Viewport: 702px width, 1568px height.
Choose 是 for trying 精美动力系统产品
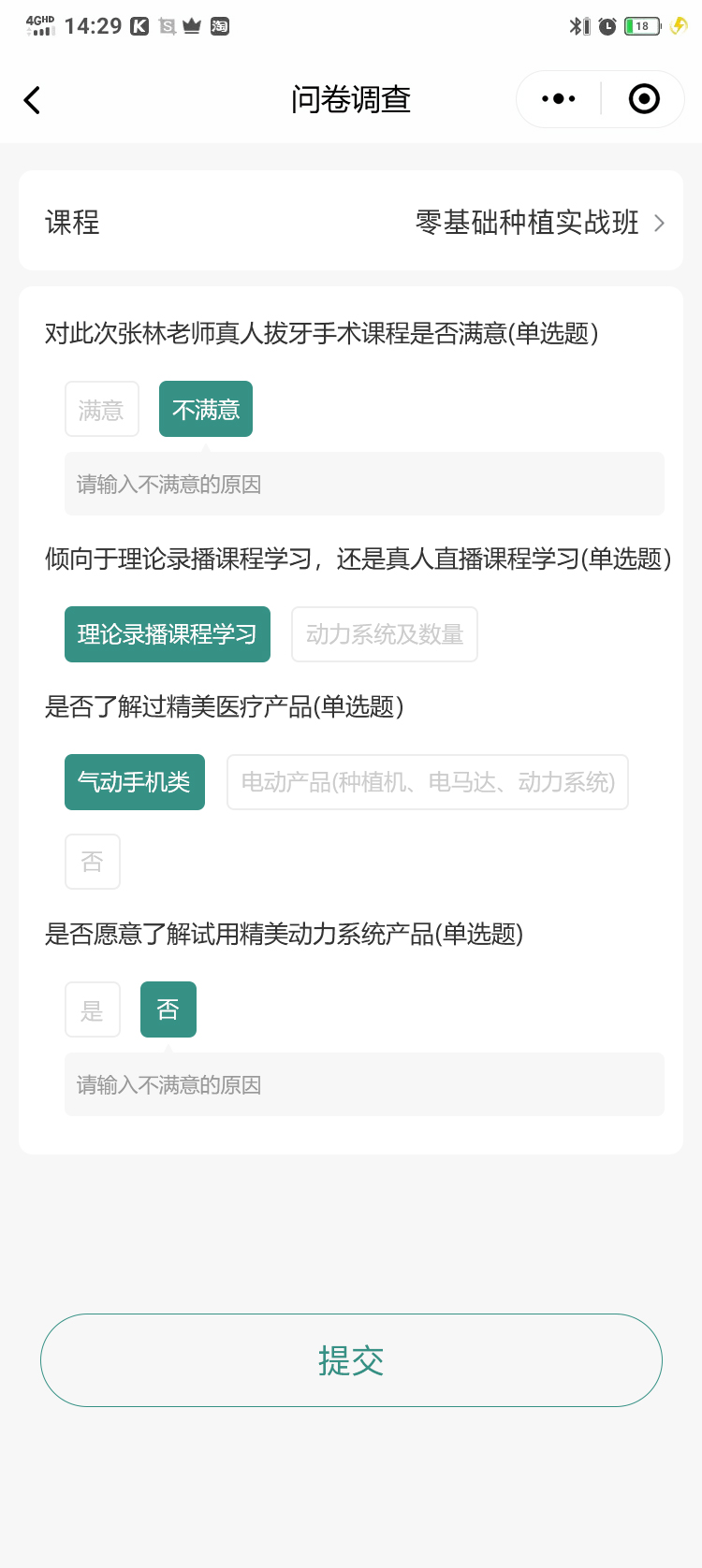click(93, 1009)
